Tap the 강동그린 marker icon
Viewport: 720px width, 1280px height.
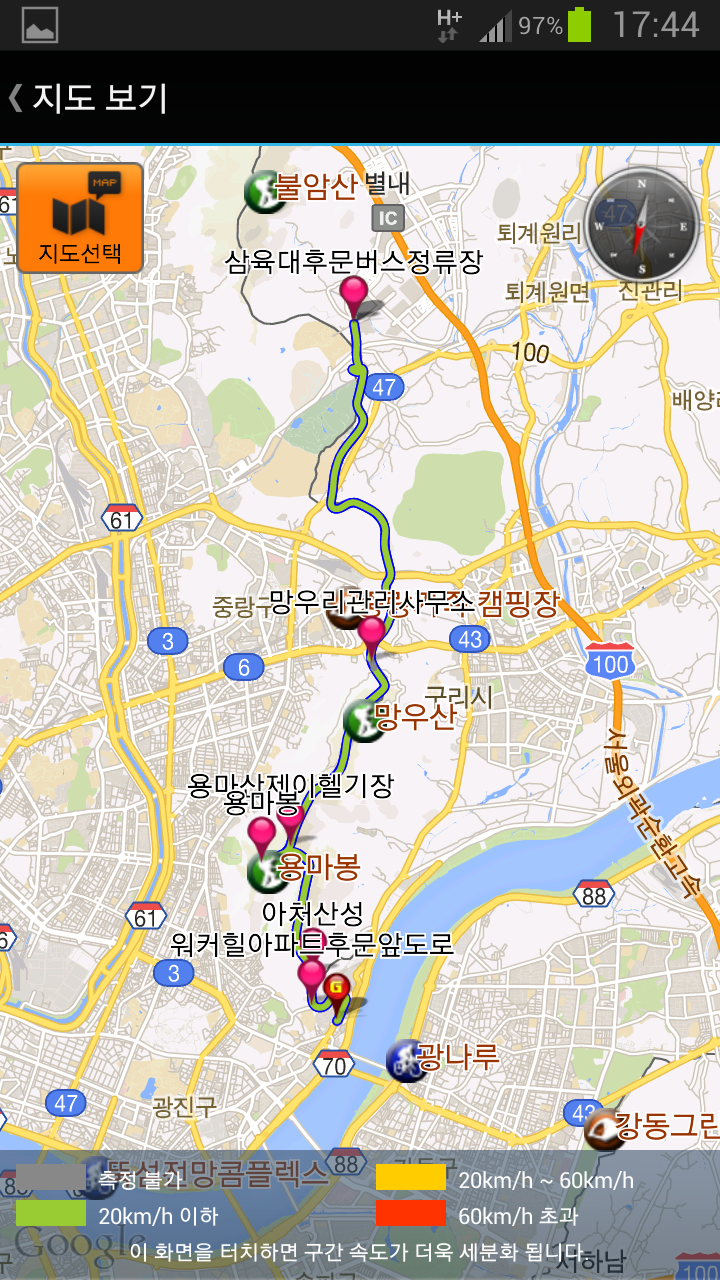click(x=603, y=1129)
